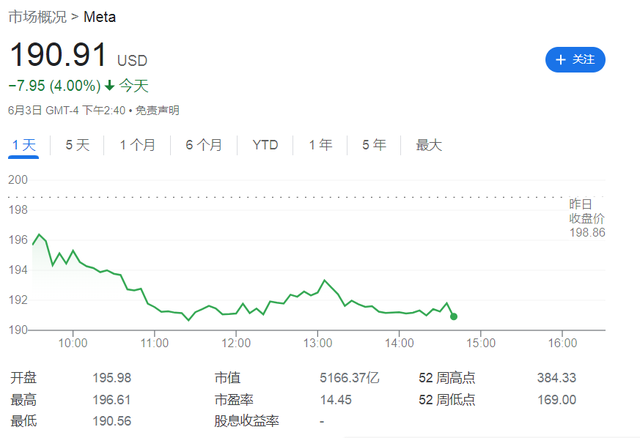View the 5 年 chart range
This screenshot has height=438, width=640.
click(x=374, y=145)
